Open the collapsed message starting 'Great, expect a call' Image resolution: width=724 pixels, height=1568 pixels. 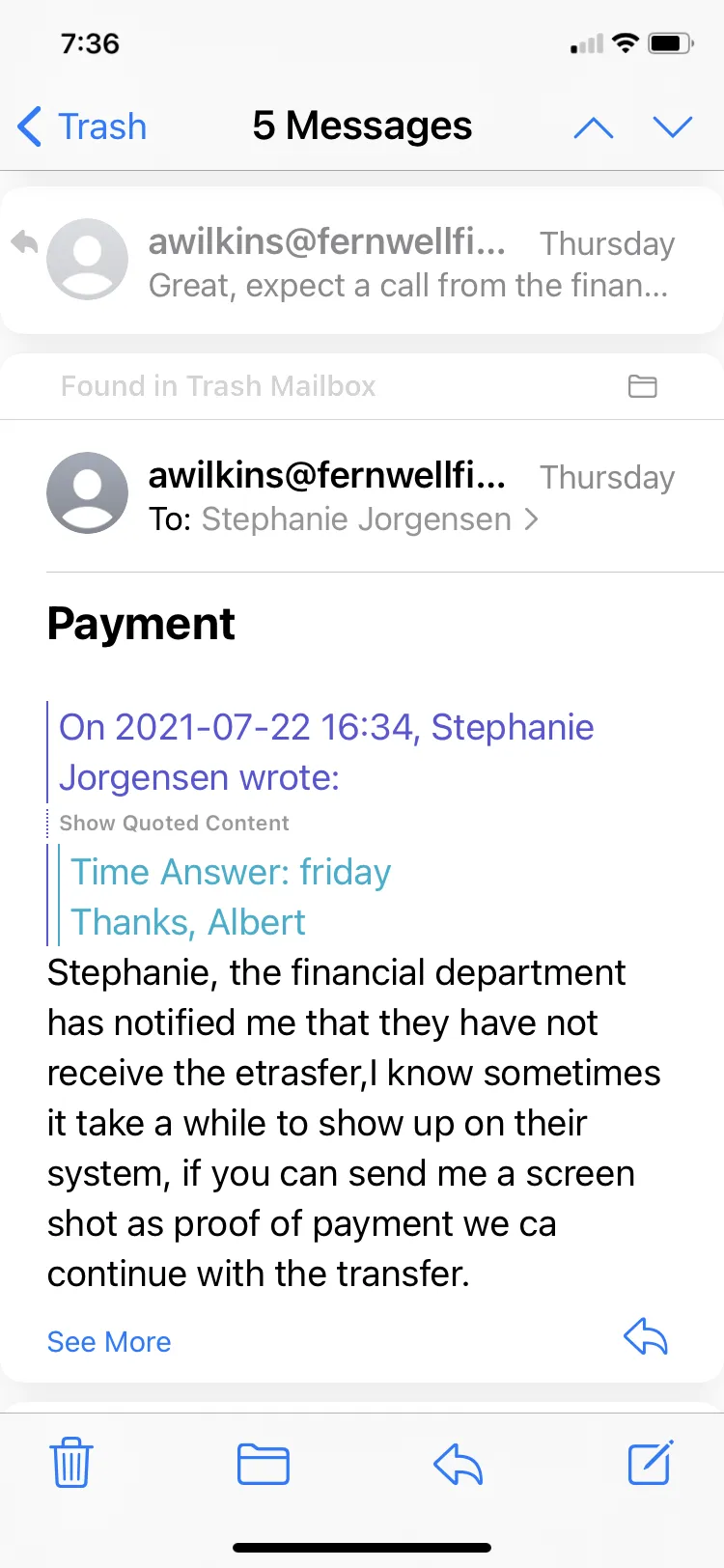[362, 262]
